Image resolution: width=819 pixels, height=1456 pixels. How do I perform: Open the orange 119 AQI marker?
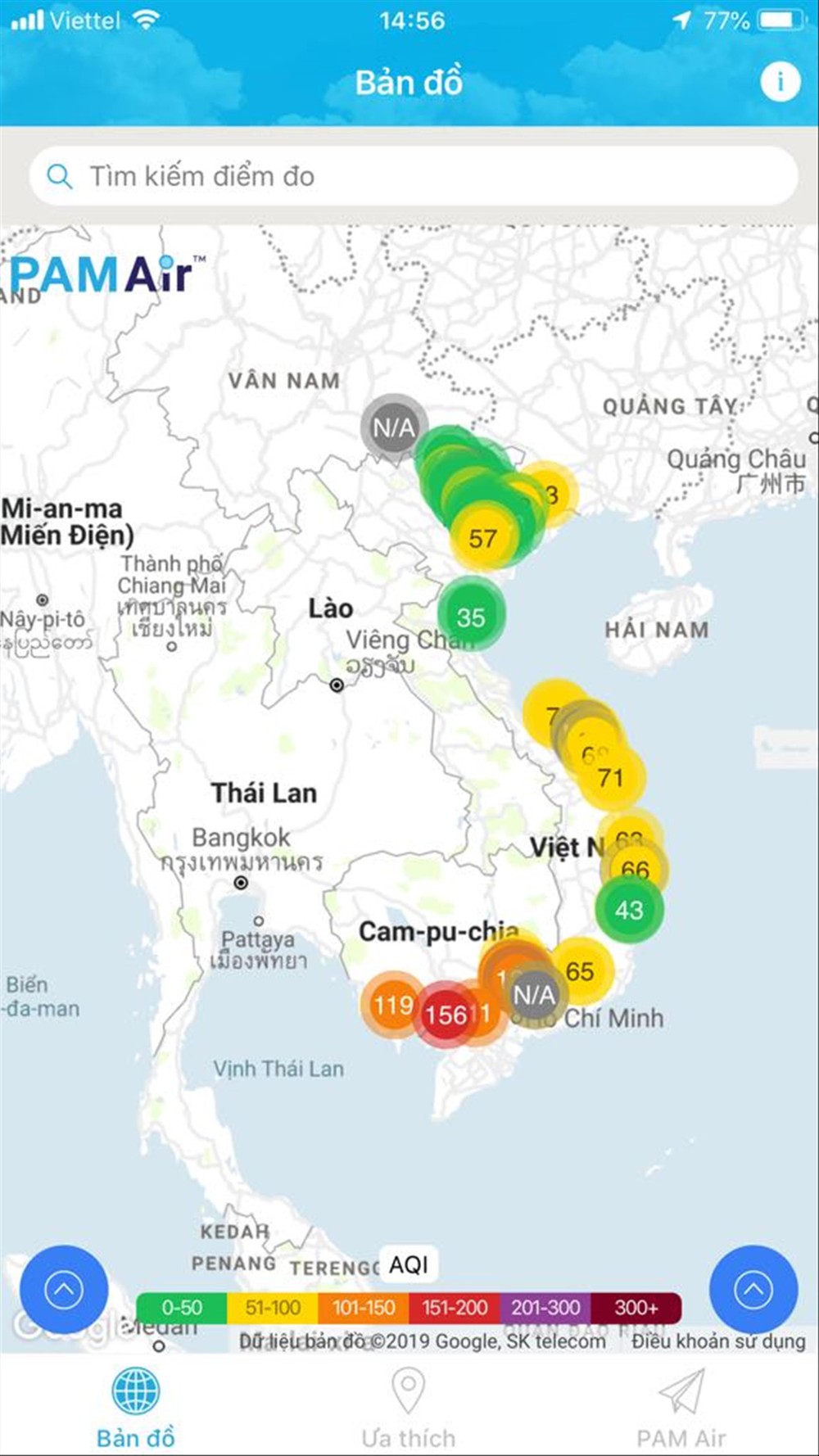[x=392, y=1005]
